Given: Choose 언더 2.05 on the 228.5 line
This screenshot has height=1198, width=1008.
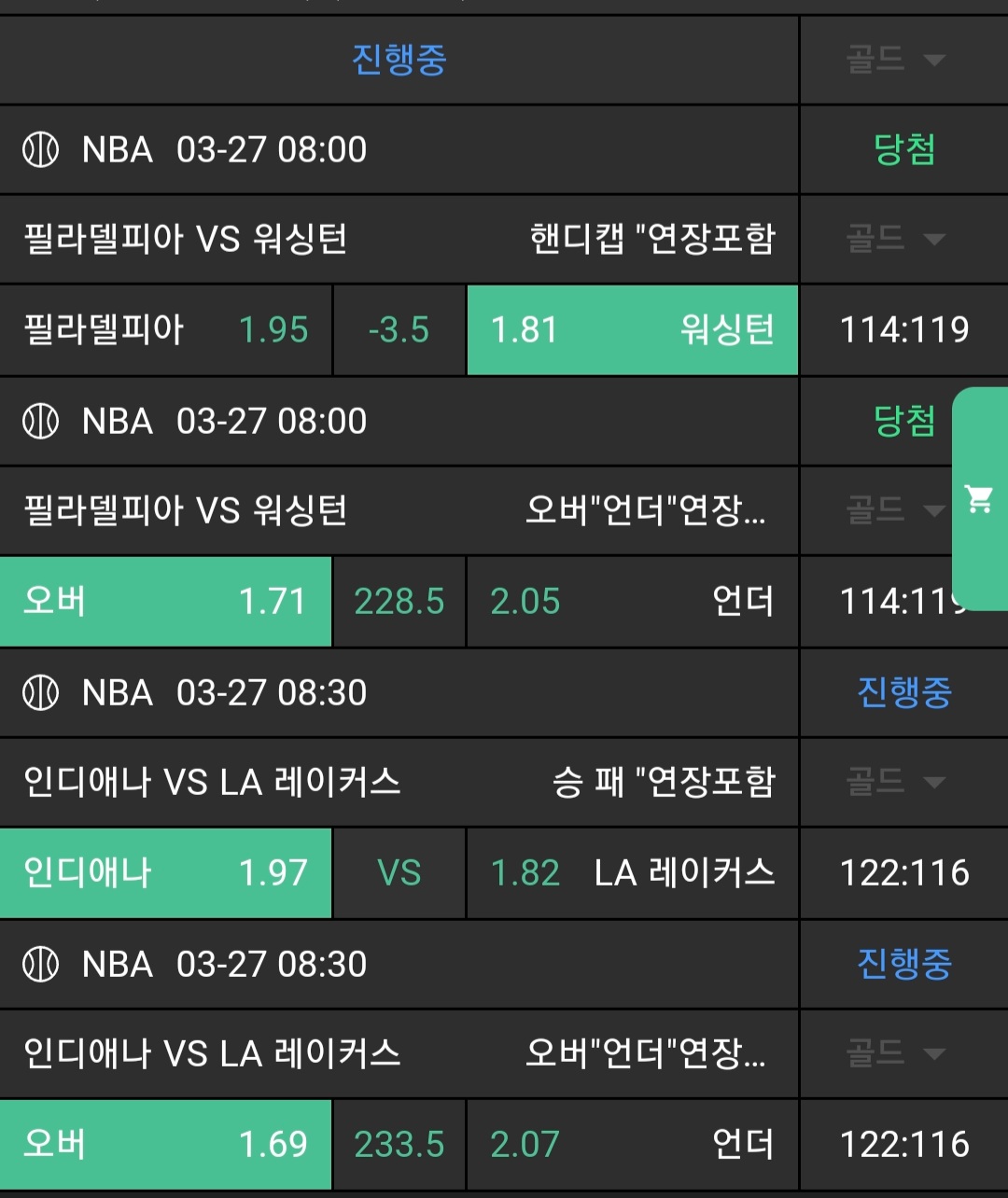Looking at the screenshot, I should pyautogui.click(x=632, y=602).
